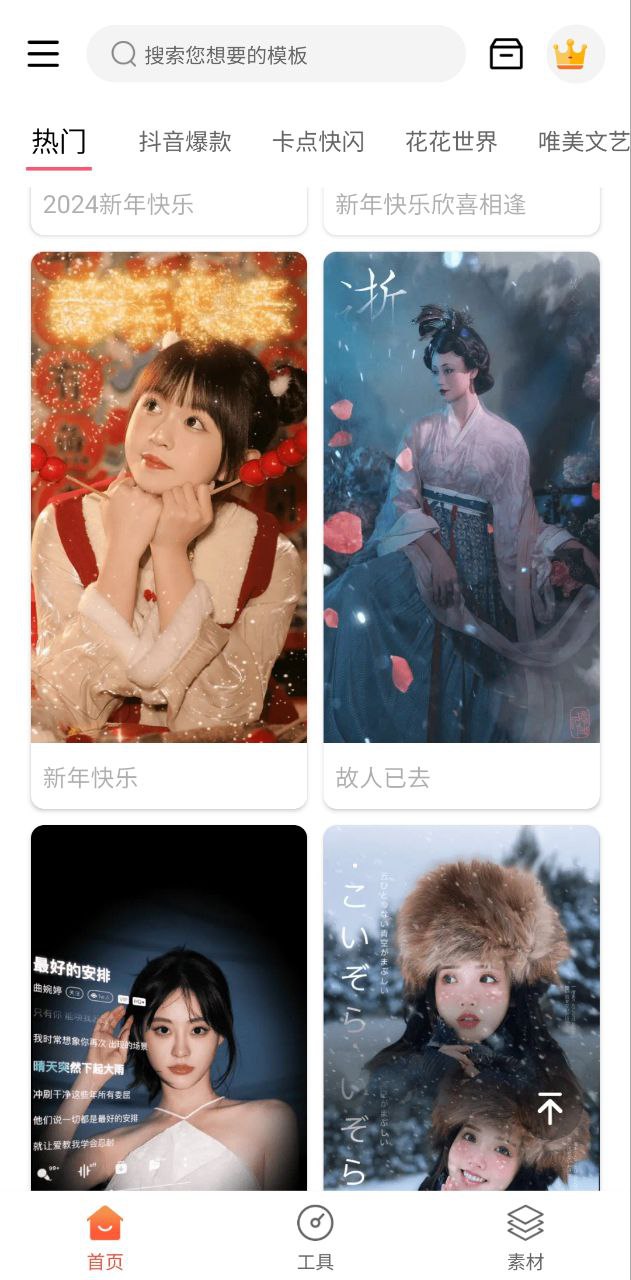This screenshot has height=1280, width=631.
Task: Select the 唯美文艺 tab
Action: tap(583, 142)
